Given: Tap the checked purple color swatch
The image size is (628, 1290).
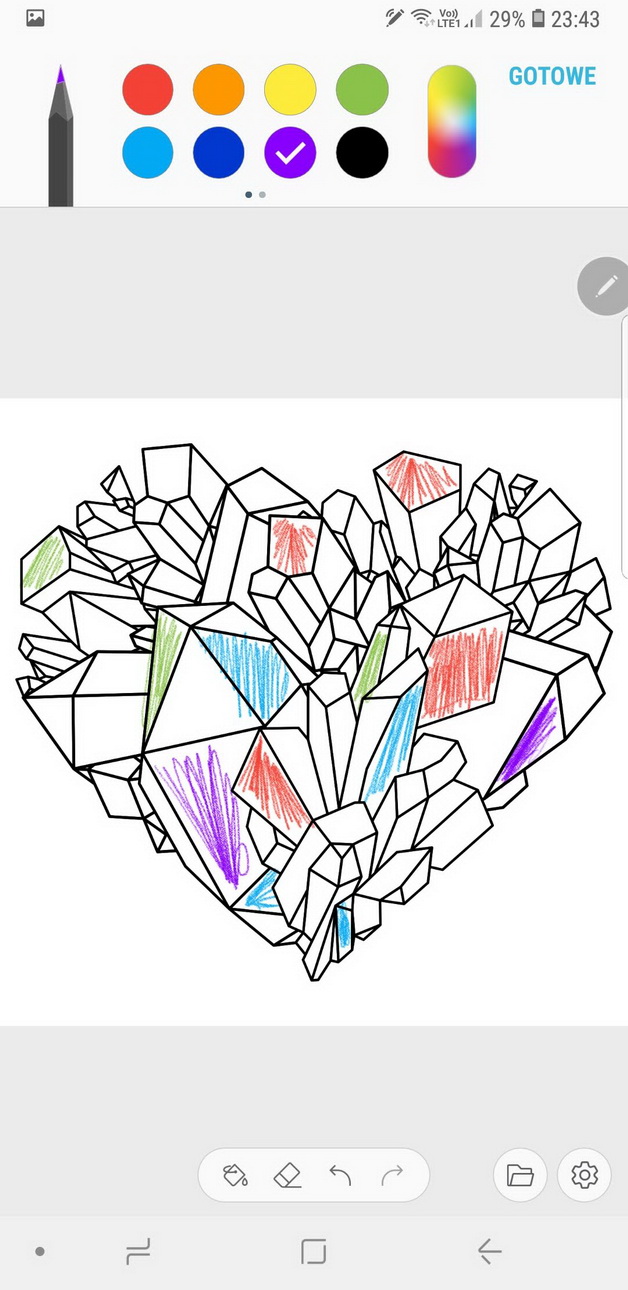Looking at the screenshot, I should pyautogui.click(x=290, y=153).
